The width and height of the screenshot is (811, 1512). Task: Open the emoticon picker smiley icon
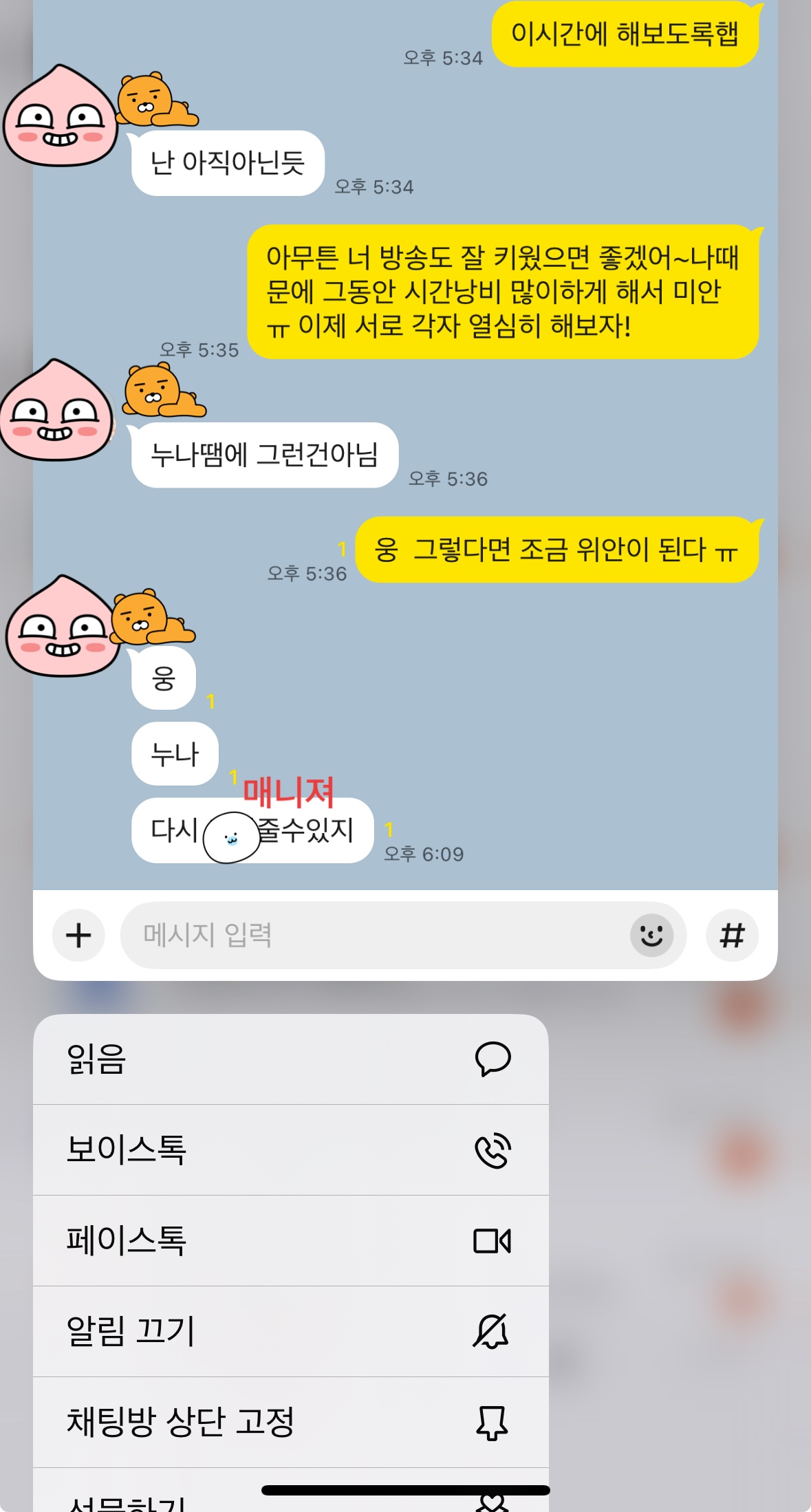(x=651, y=936)
